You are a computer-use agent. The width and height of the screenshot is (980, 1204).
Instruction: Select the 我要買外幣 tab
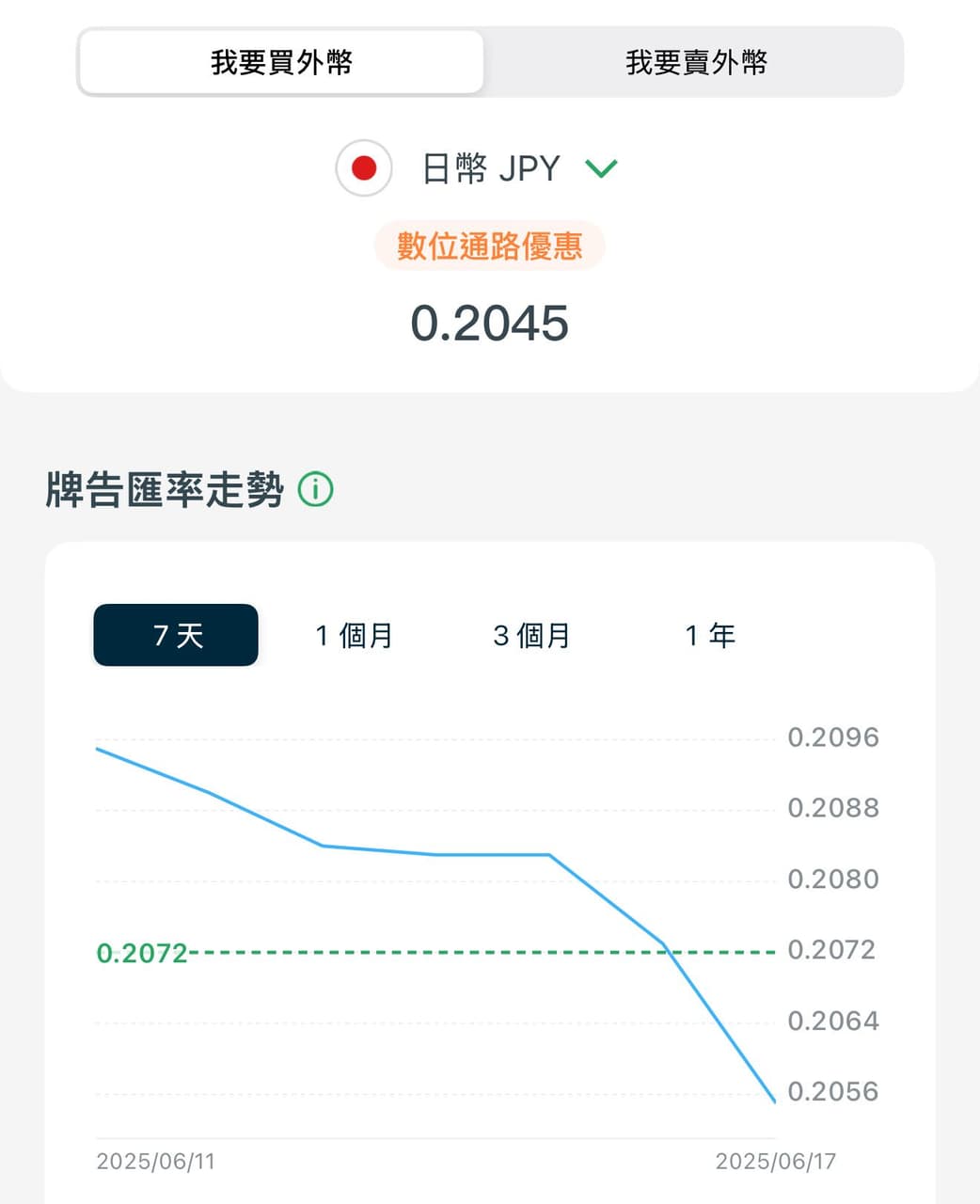[280, 61]
